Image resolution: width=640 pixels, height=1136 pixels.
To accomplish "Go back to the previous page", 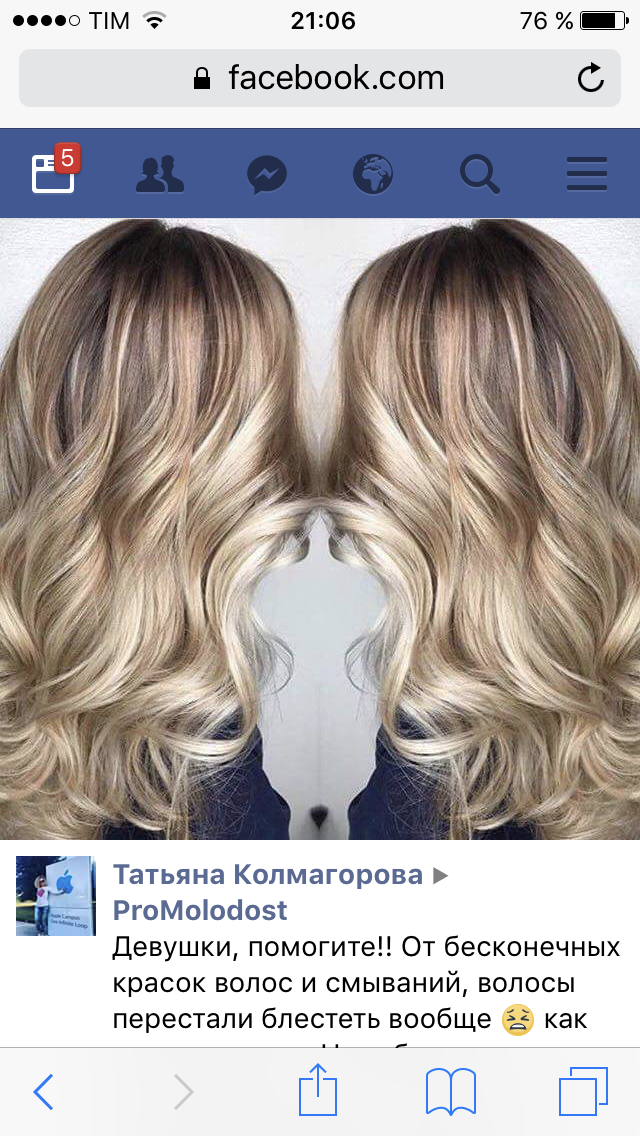I will tap(44, 1092).
